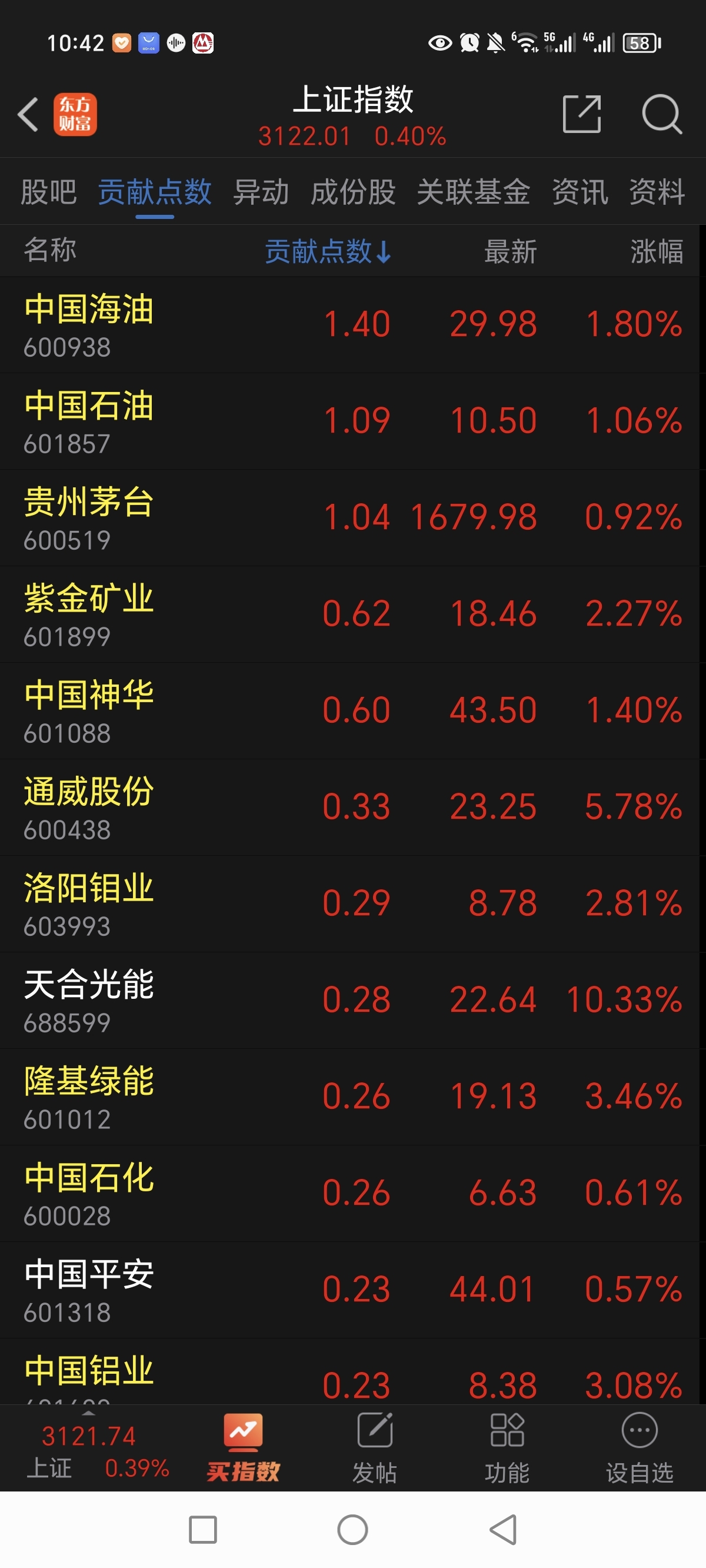Tap the battery level indicator showing 58
The image size is (706, 1568).
(639, 42)
